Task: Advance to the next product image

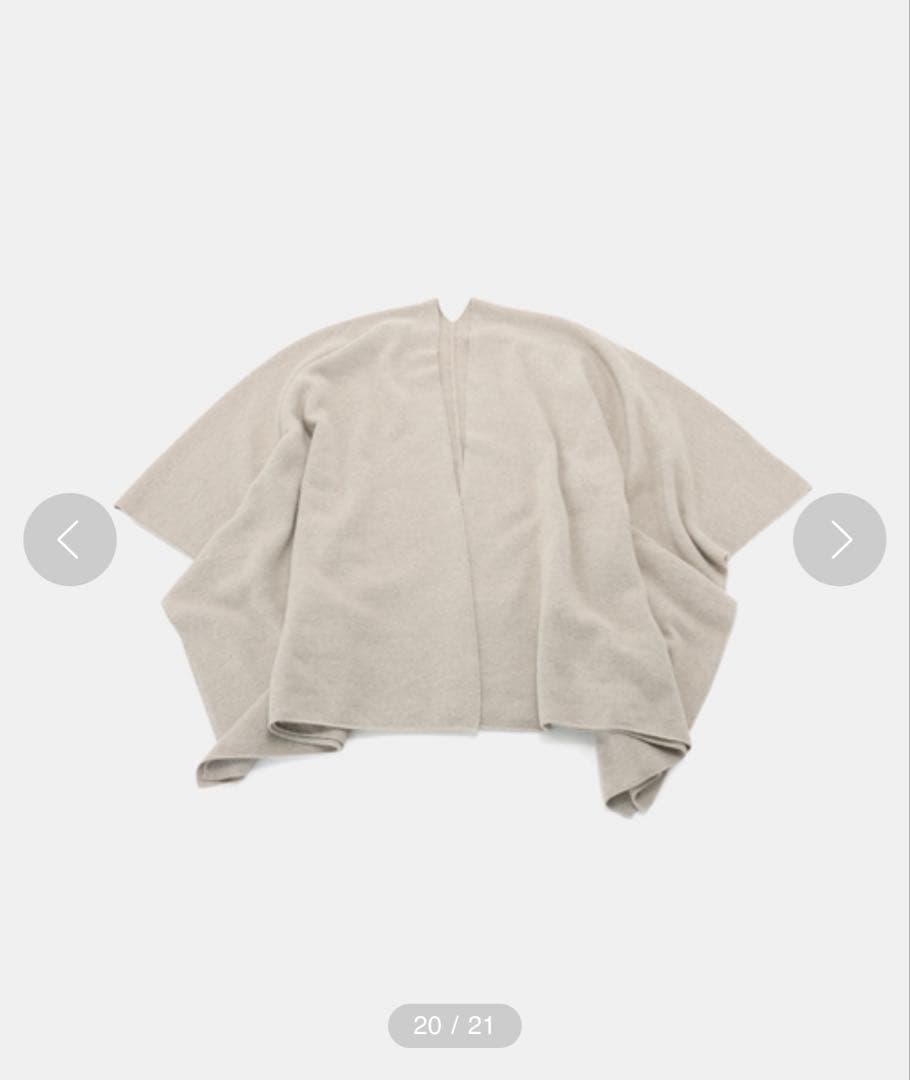Action: click(x=839, y=539)
